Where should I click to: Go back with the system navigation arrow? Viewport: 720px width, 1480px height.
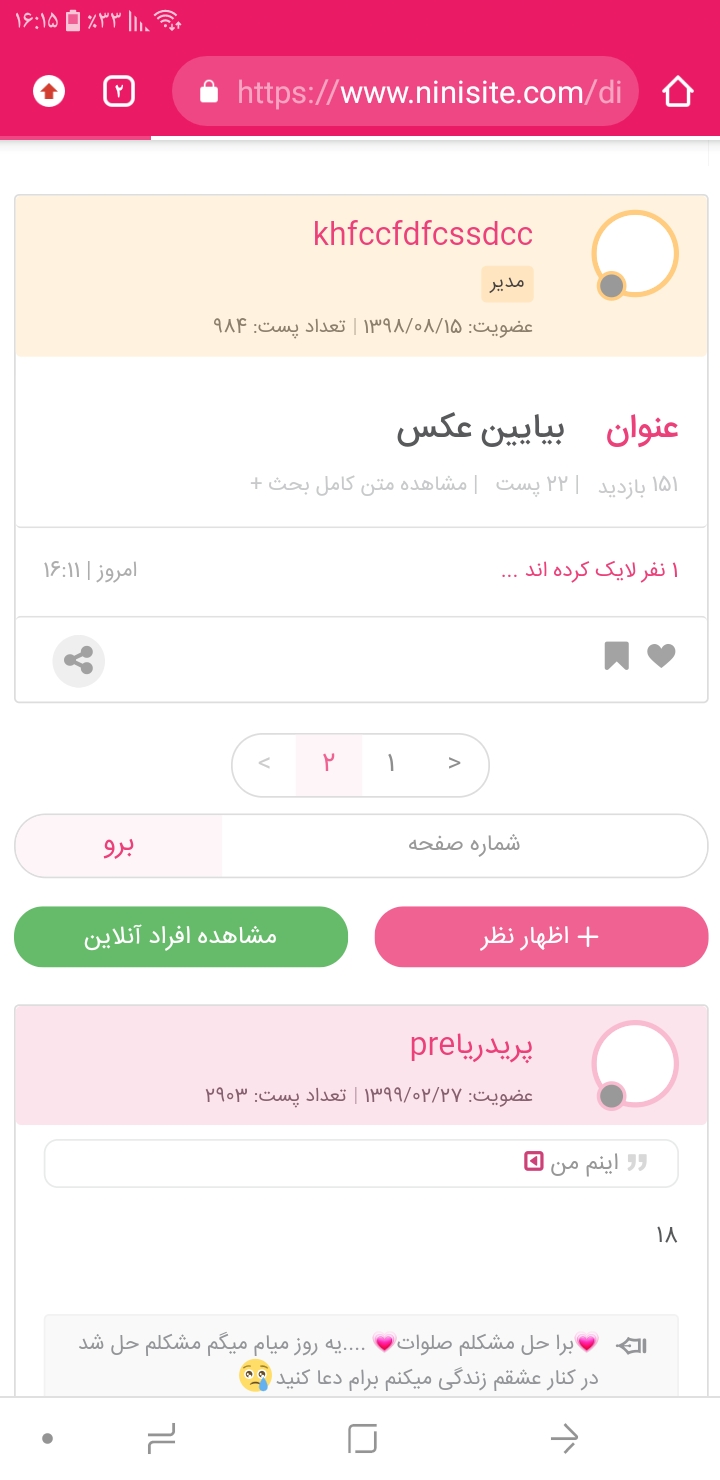tap(564, 1438)
